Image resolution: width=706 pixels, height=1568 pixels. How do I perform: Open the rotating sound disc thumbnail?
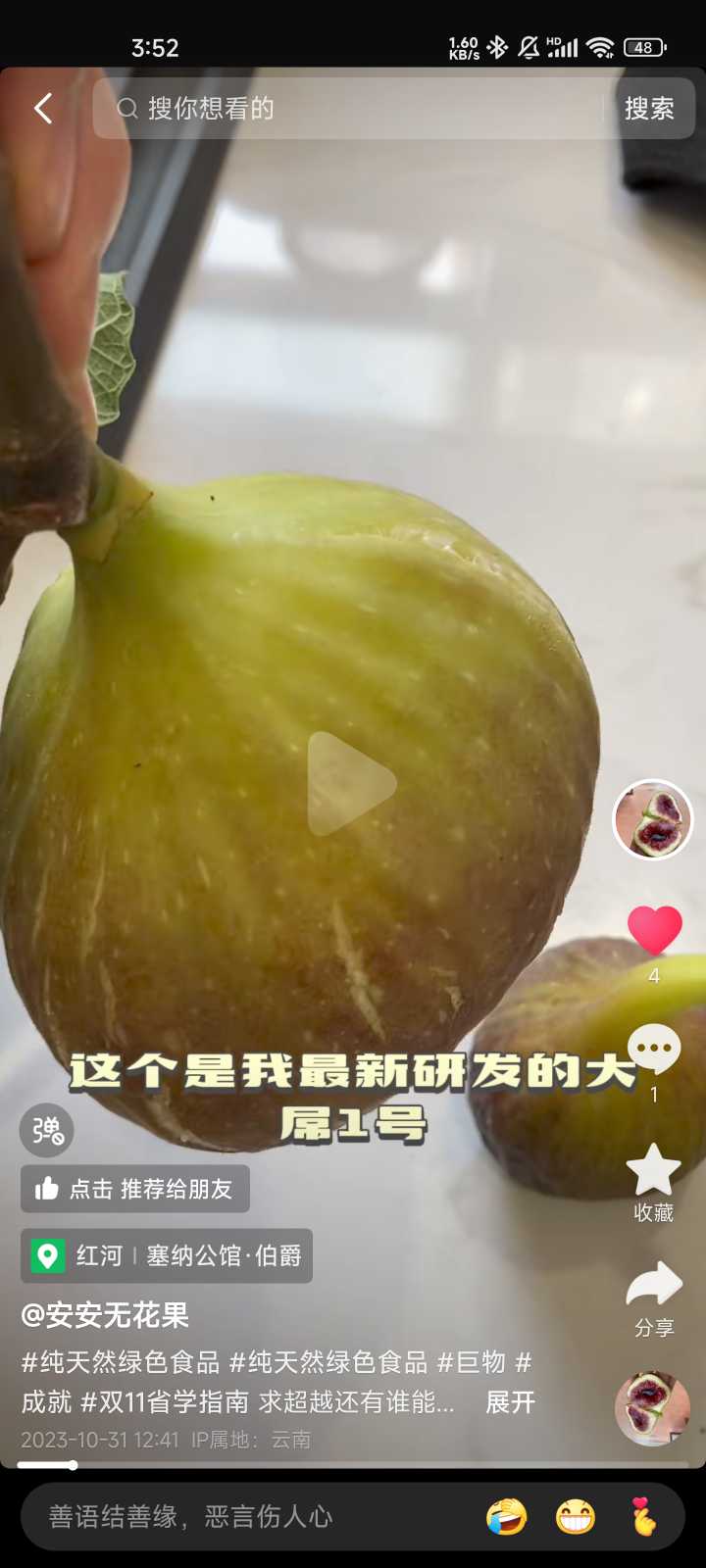[x=652, y=1408]
